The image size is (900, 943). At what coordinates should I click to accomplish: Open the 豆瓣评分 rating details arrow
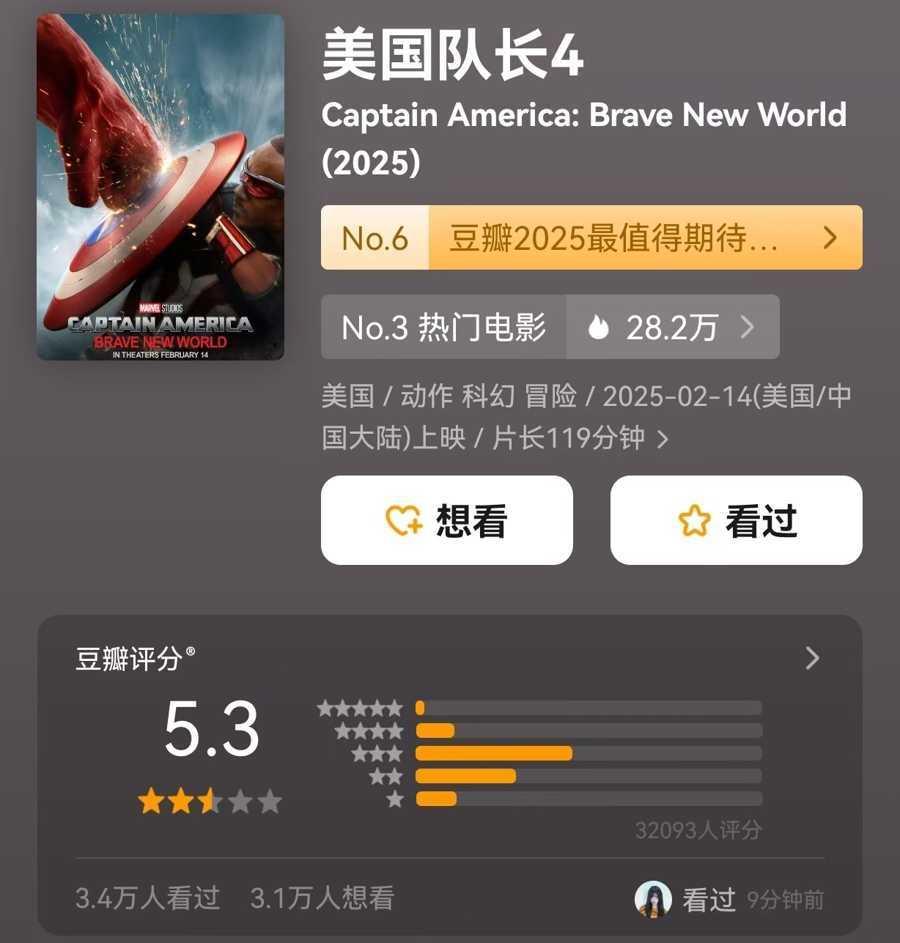click(812, 658)
